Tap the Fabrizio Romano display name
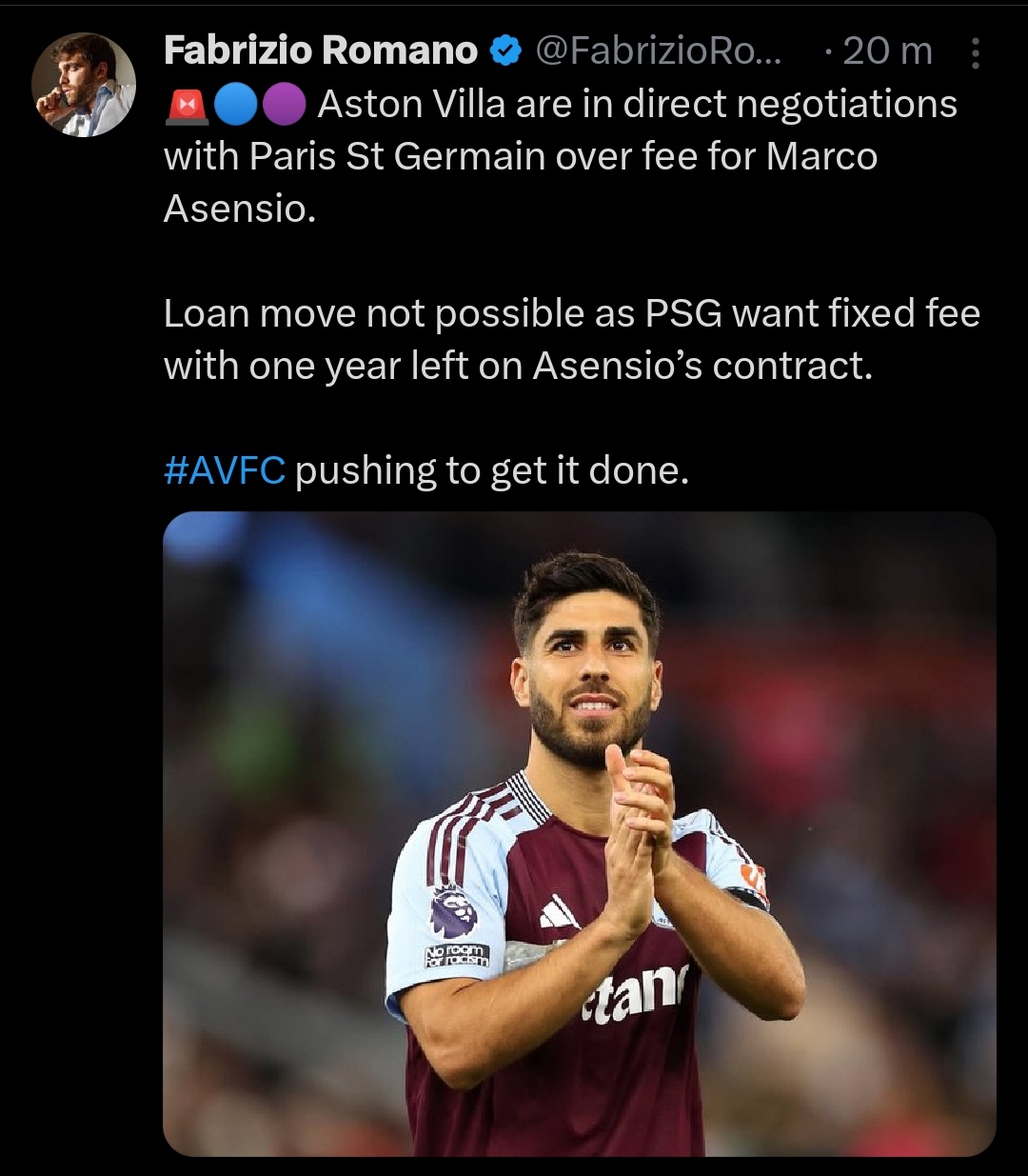The height and width of the screenshot is (1176, 1028). 320,50
